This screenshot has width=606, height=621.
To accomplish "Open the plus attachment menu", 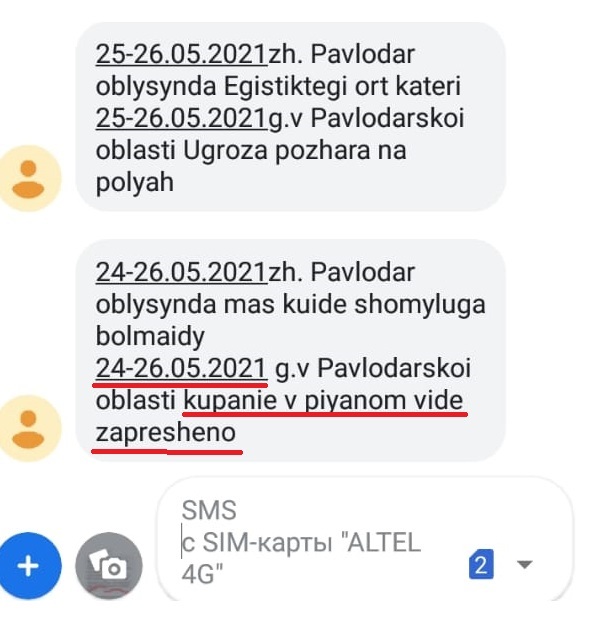I will (29, 567).
